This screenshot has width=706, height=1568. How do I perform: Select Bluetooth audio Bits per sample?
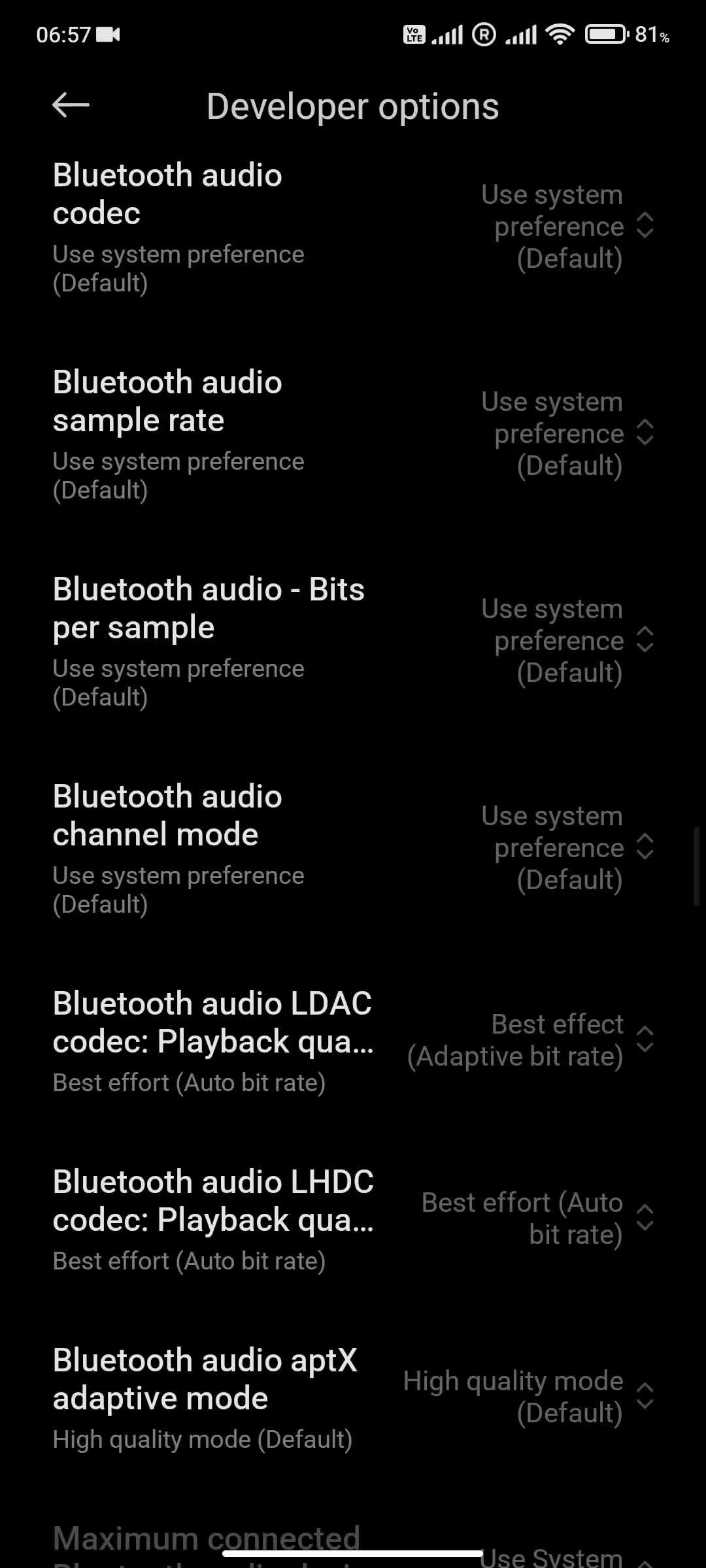point(353,641)
